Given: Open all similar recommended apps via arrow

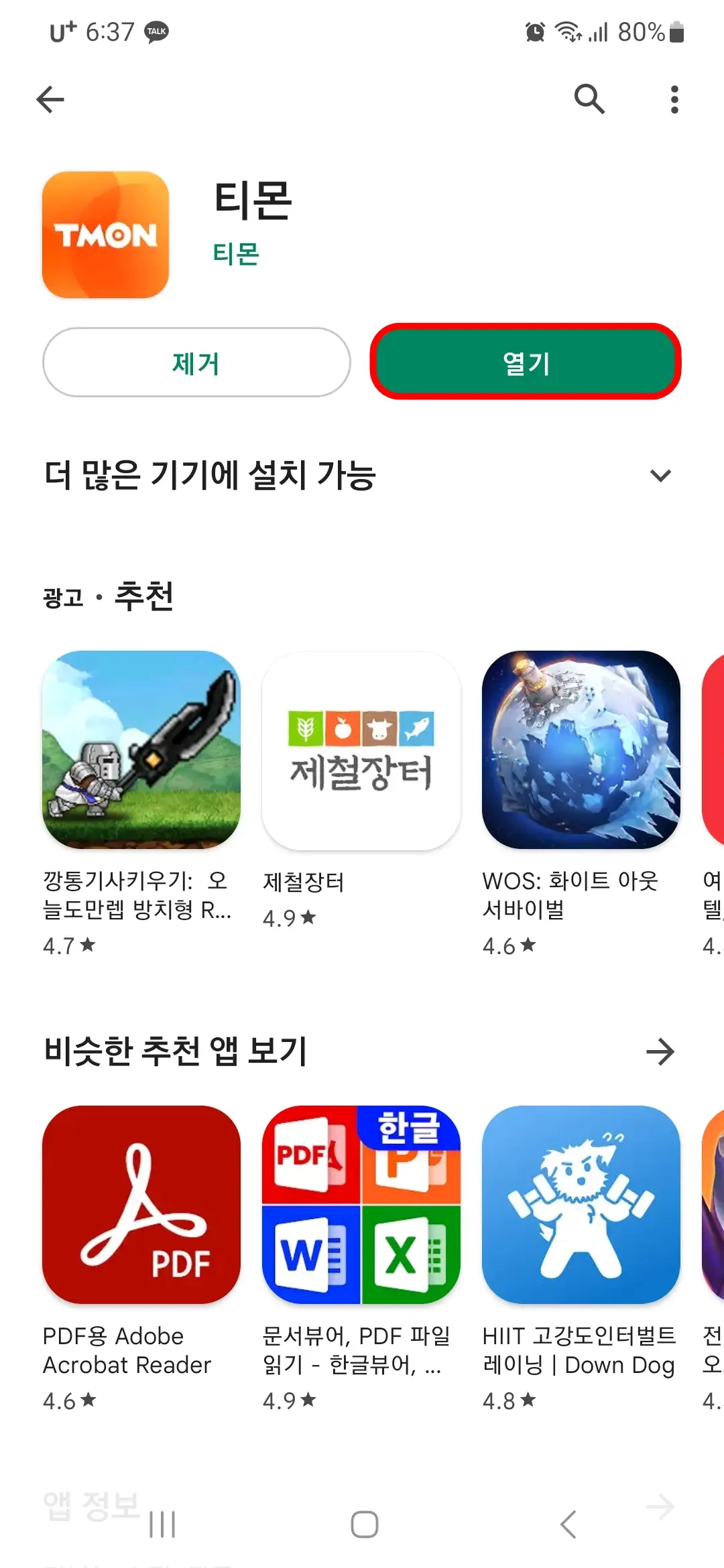Looking at the screenshot, I should pyautogui.click(x=661, y=1051).
